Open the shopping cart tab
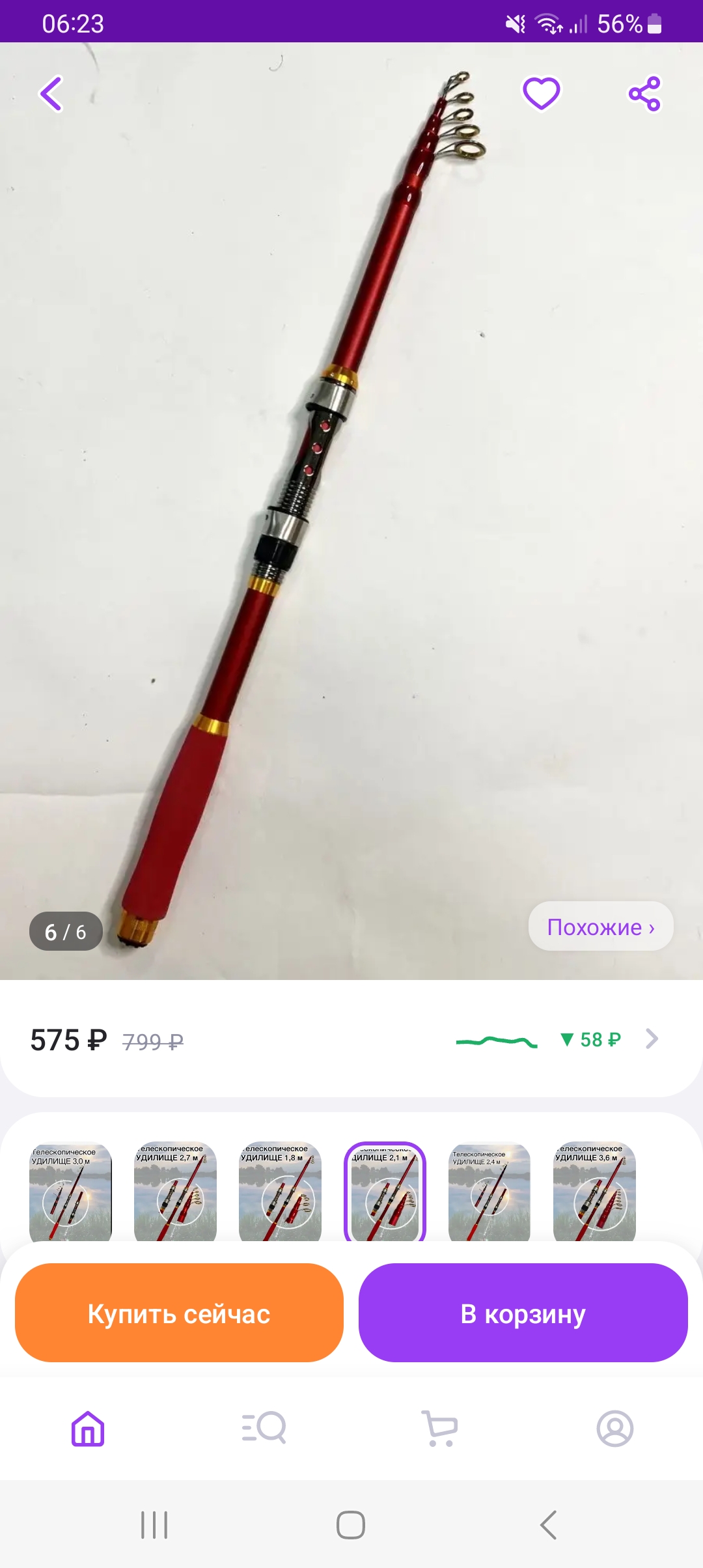Image resolution: width=703 pixels, height=1568 pixels. (439, 1429)
